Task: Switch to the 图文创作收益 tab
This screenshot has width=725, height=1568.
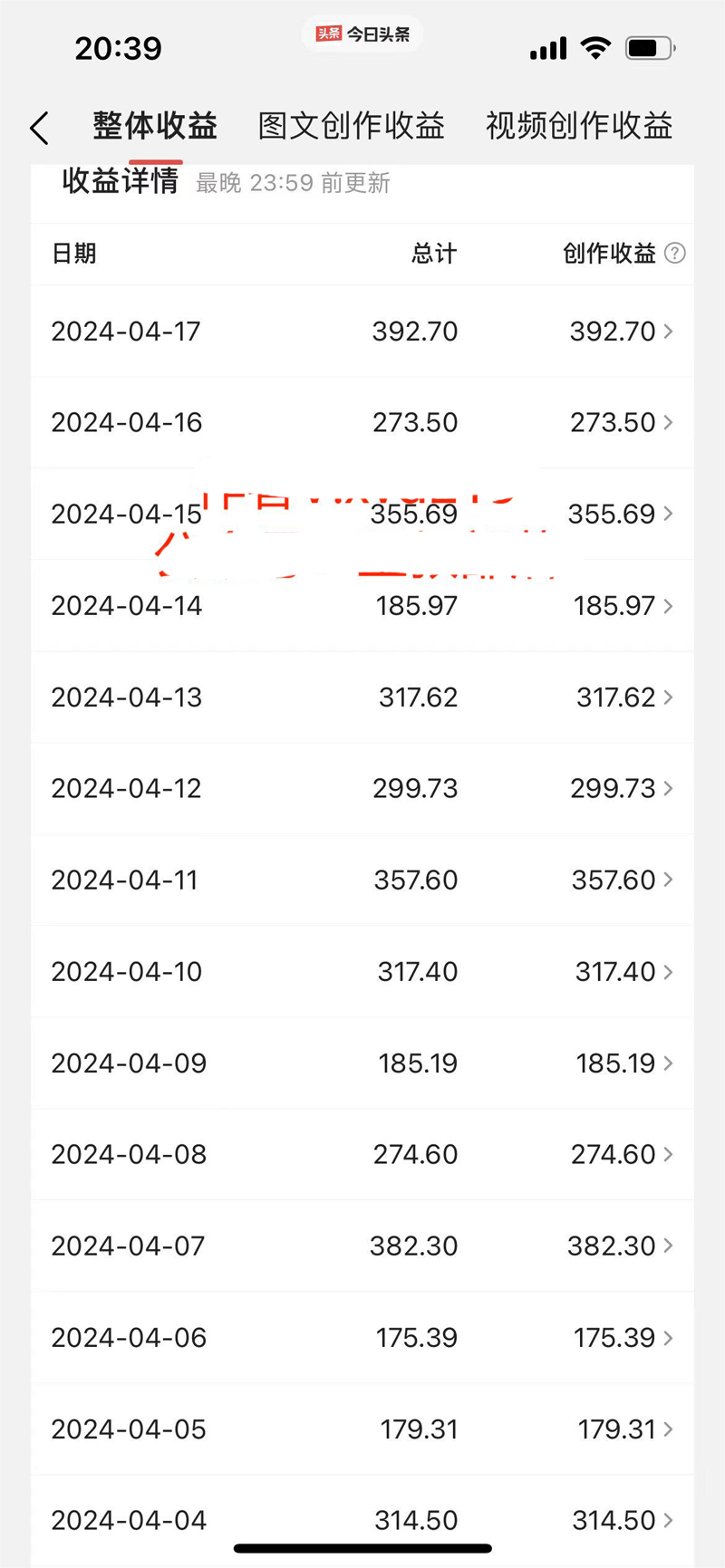Action: pos(351,126)
